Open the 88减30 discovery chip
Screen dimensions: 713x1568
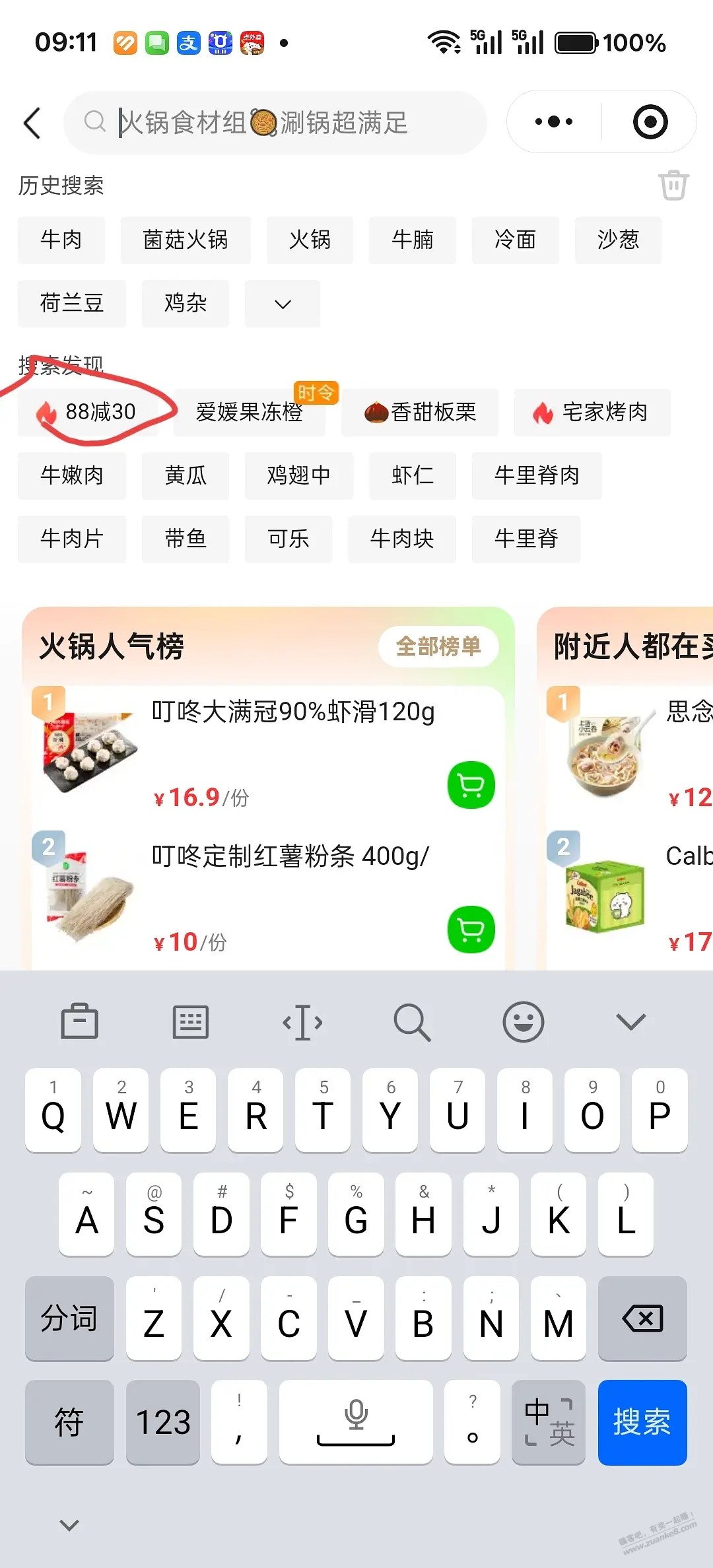[88, 412]
